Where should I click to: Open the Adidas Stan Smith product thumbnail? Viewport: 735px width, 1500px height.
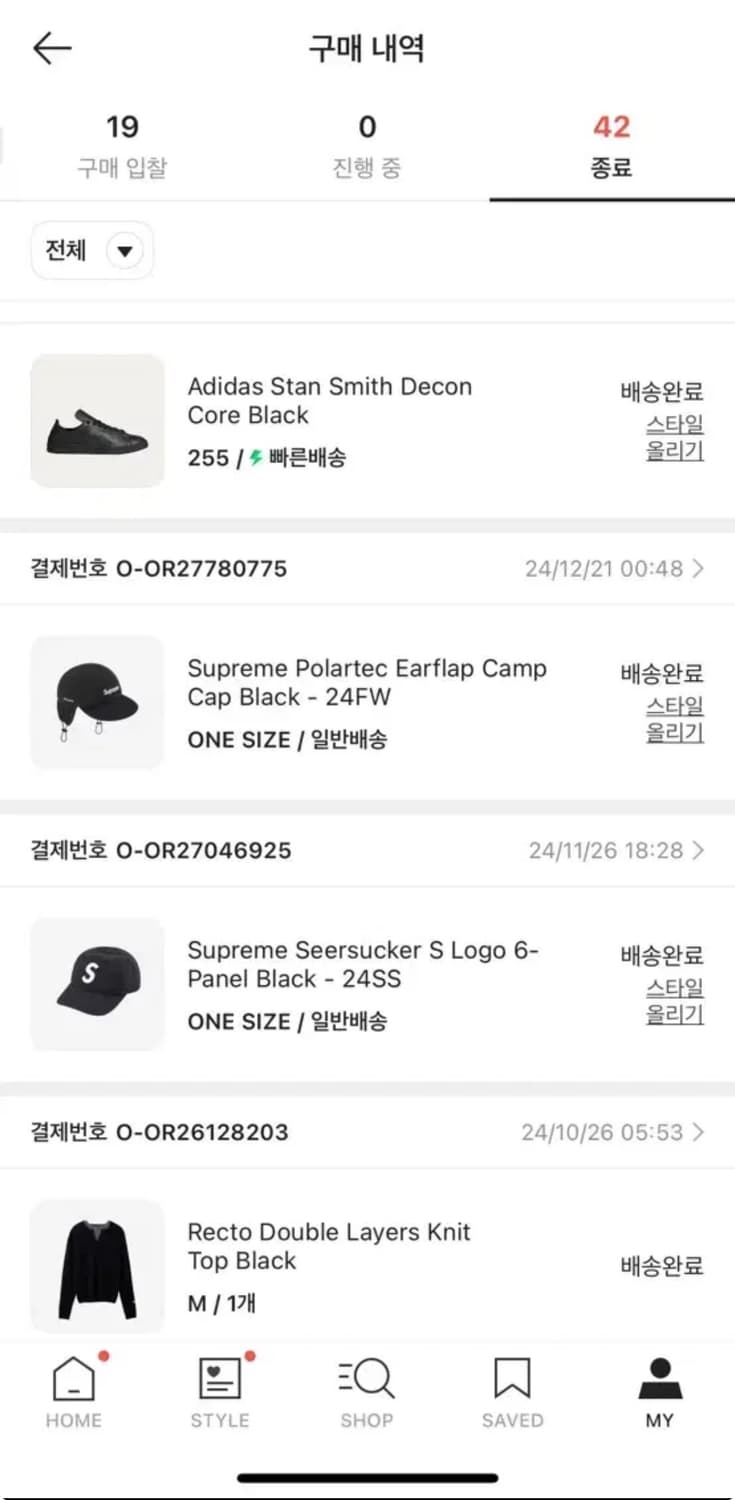point(97,421)
